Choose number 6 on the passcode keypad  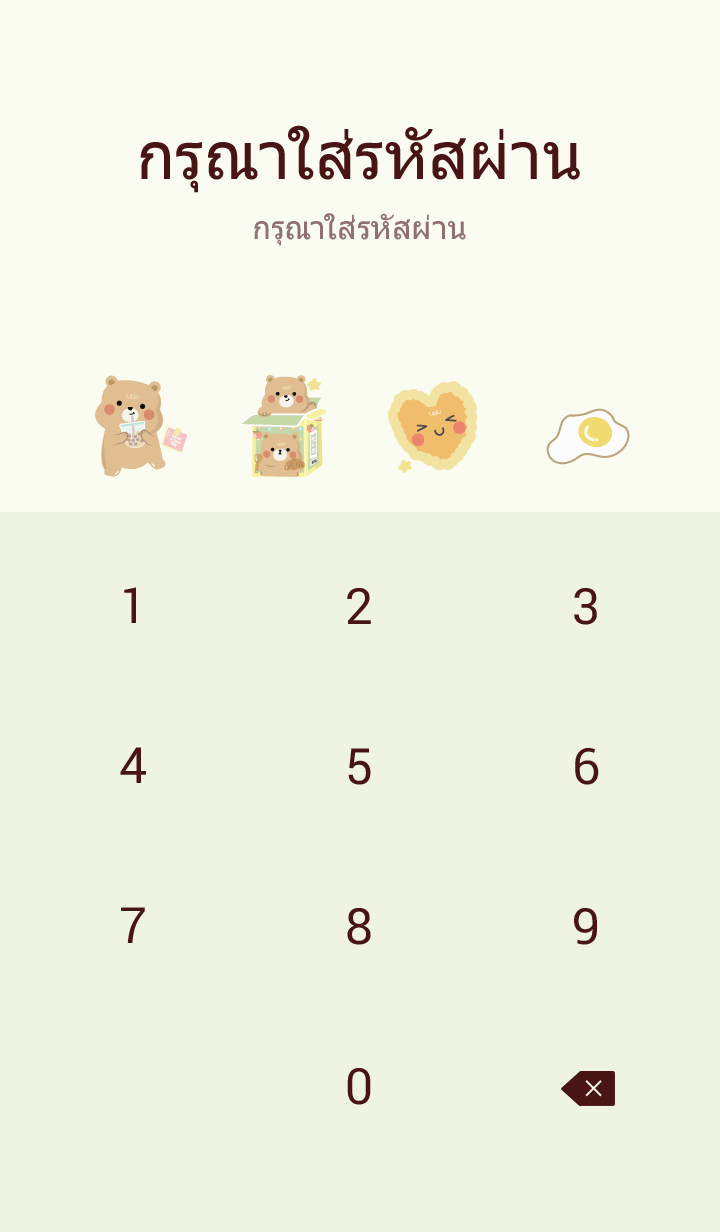[586, 767]
